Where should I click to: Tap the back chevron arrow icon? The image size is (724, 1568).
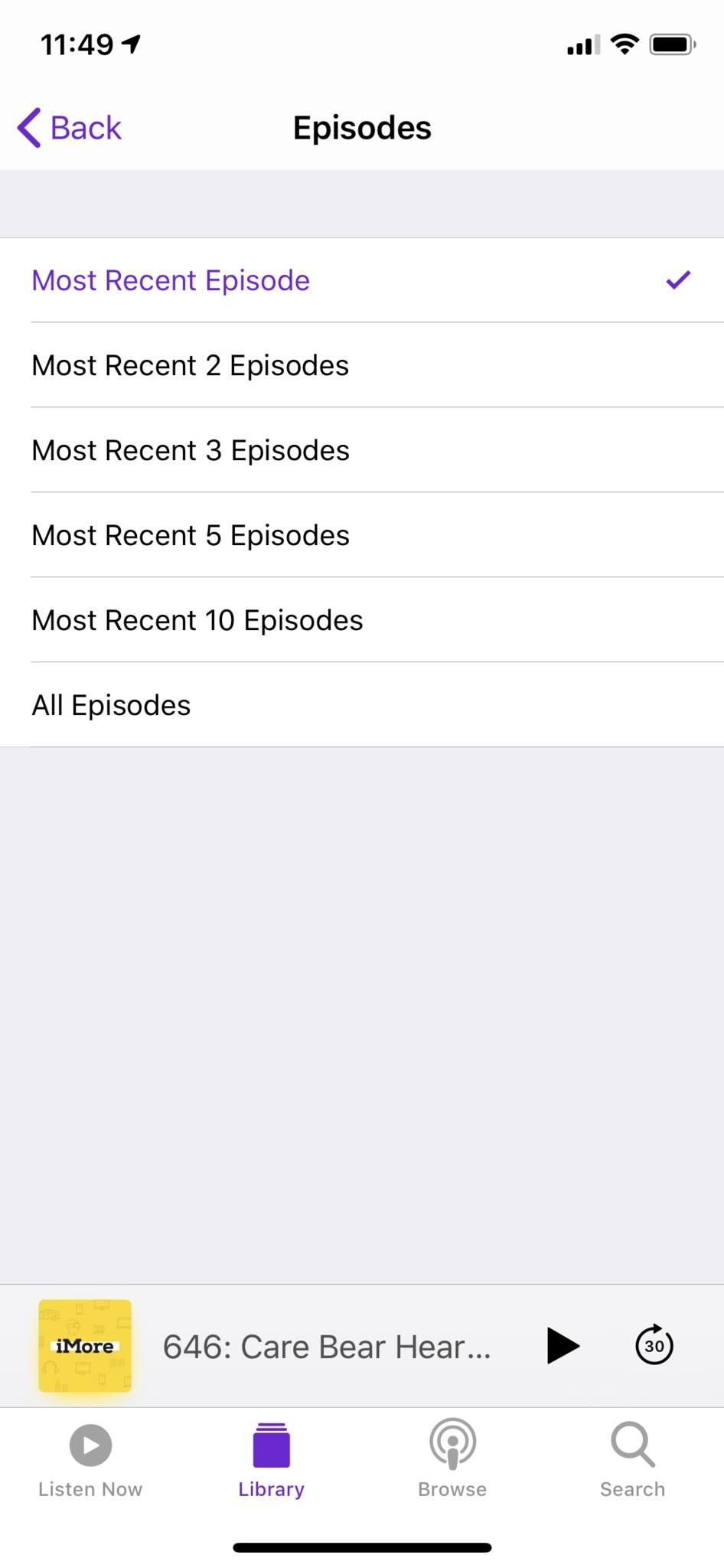click(27, 127)
